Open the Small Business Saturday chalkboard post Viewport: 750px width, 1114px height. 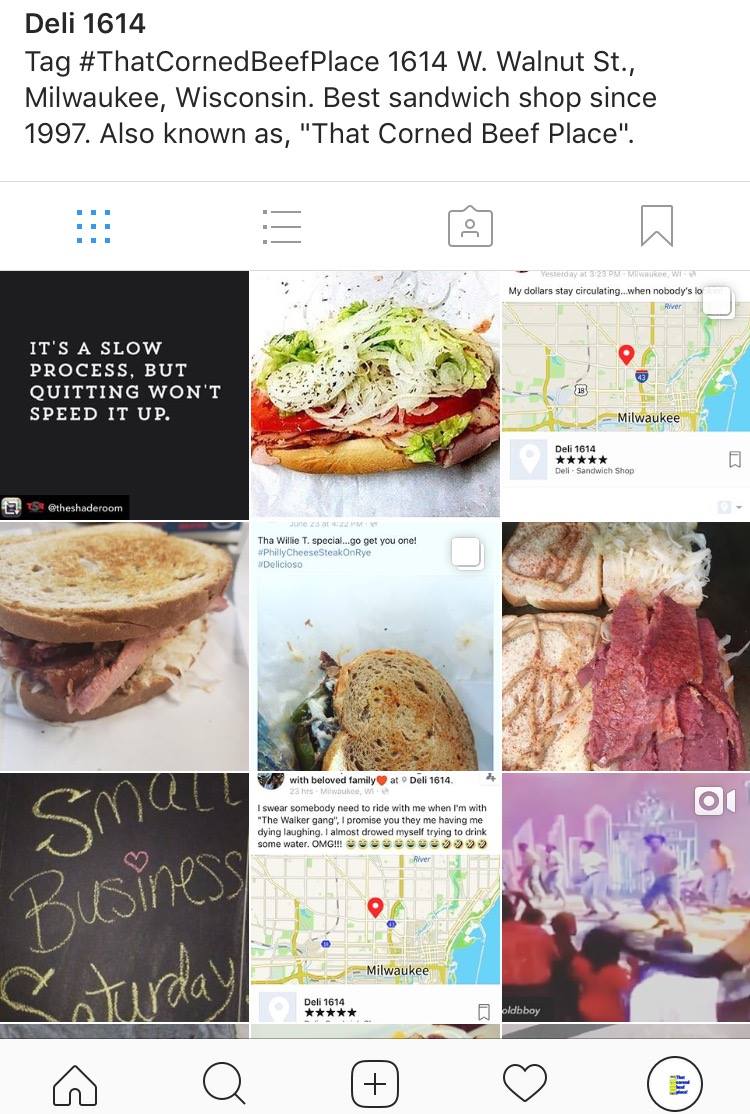[124, 897]
